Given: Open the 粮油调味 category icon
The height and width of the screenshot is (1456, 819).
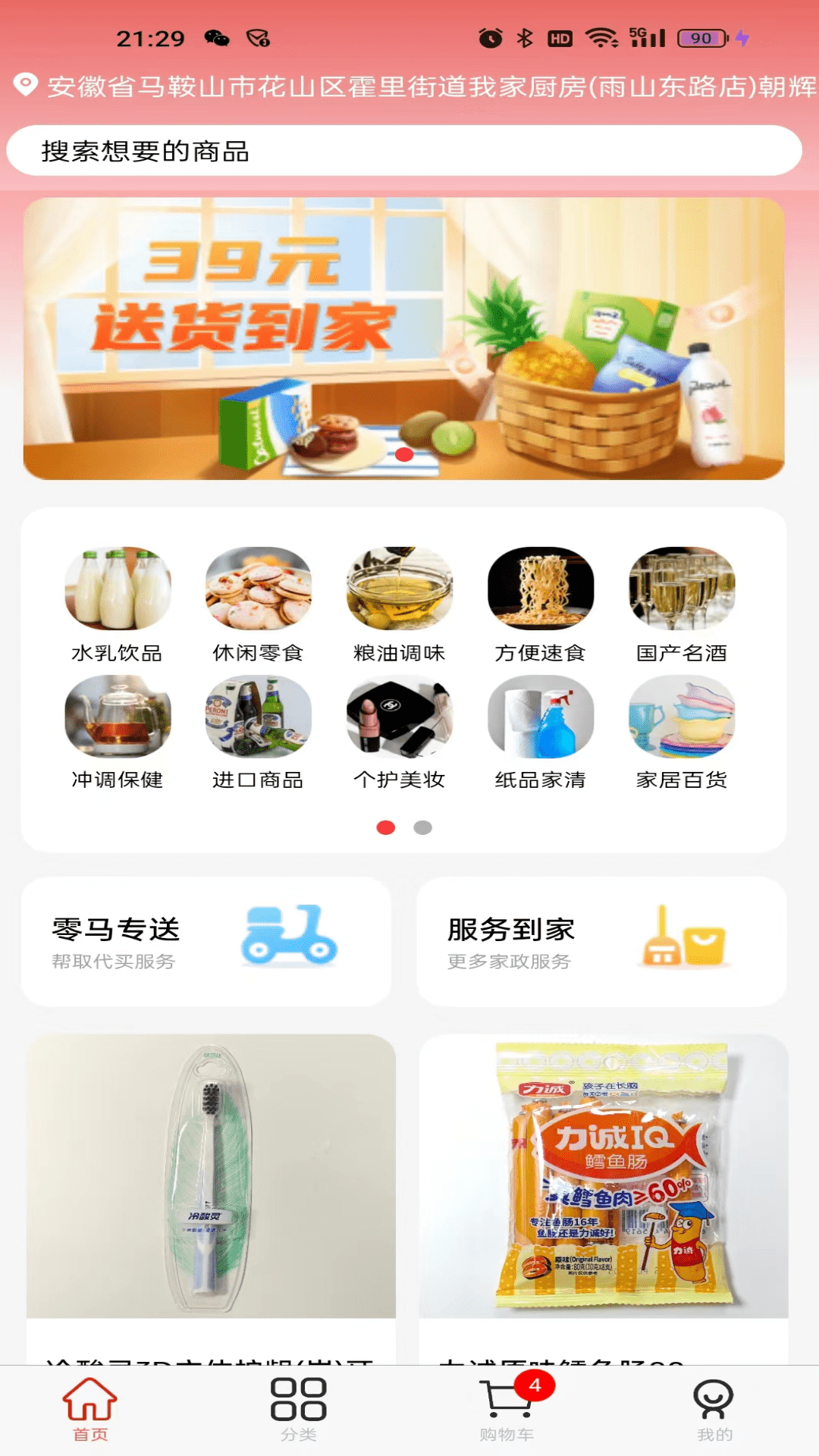Looking at the screenshot, I should tap(400, 590).
